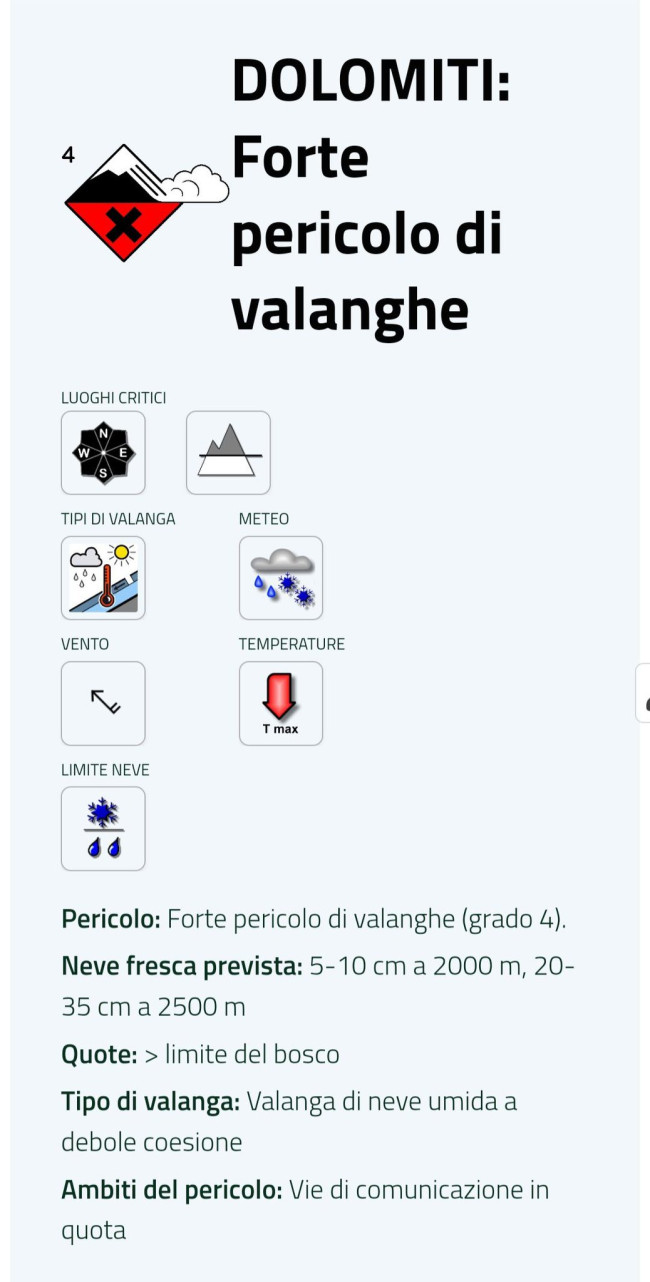Select the Meteo rain and snow tile
The width and height of the screenshot is (650, 1282).
click(281, 578)
